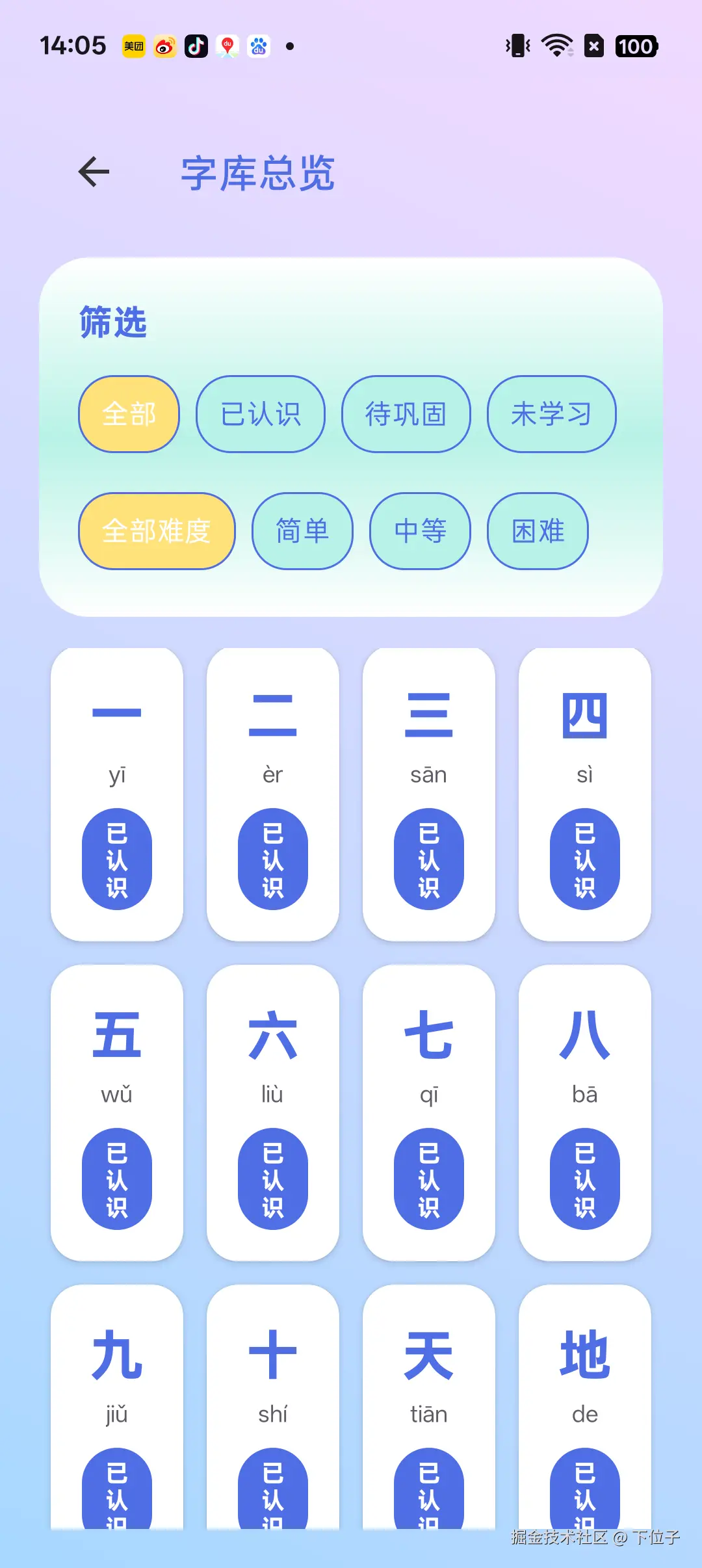This screenshot has height=1568, width=702.
Task: Select the 中等 difficulty filter
Action: [420, 531]
